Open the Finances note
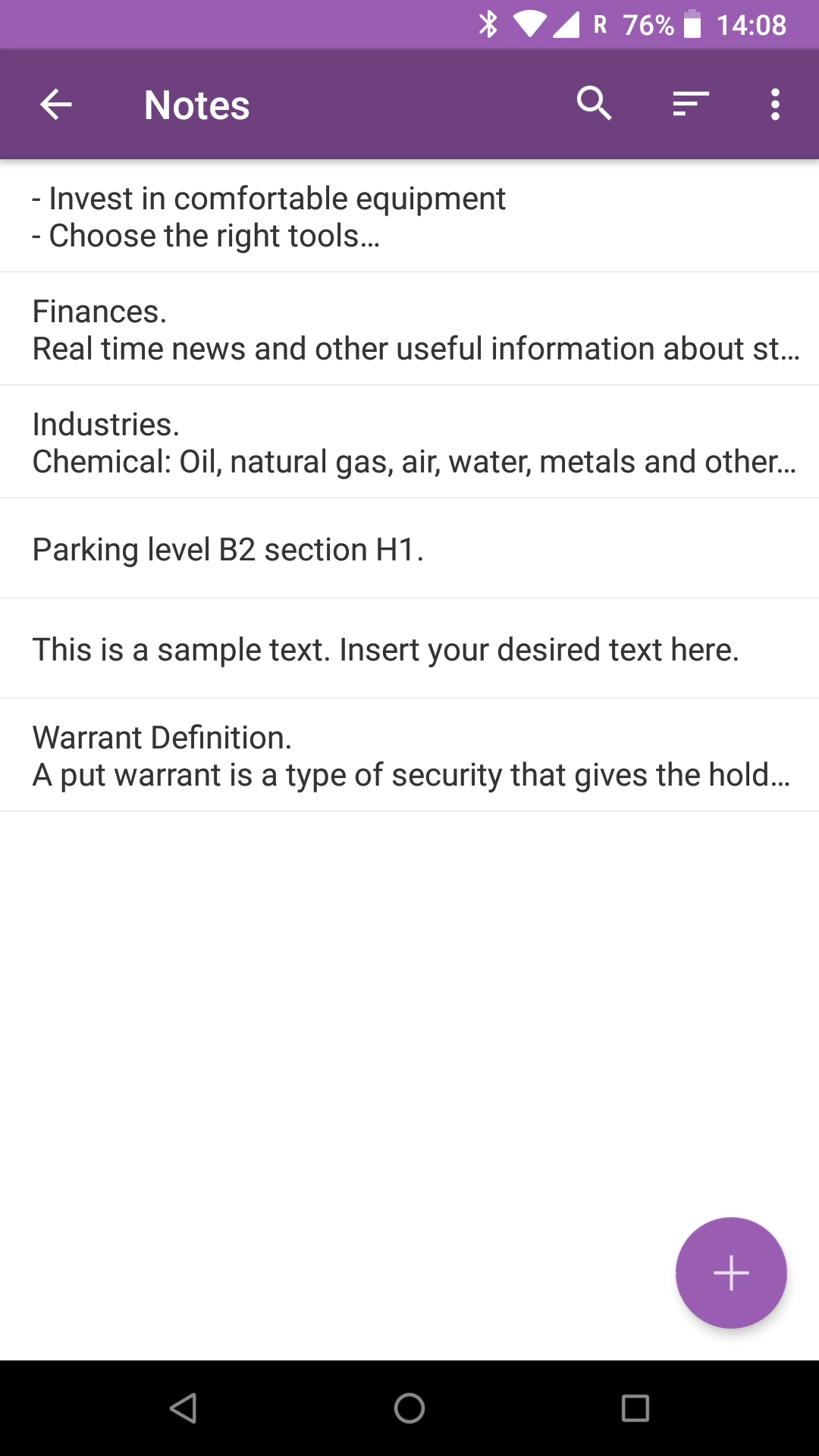819x1456 pixels. pos(409,329)
